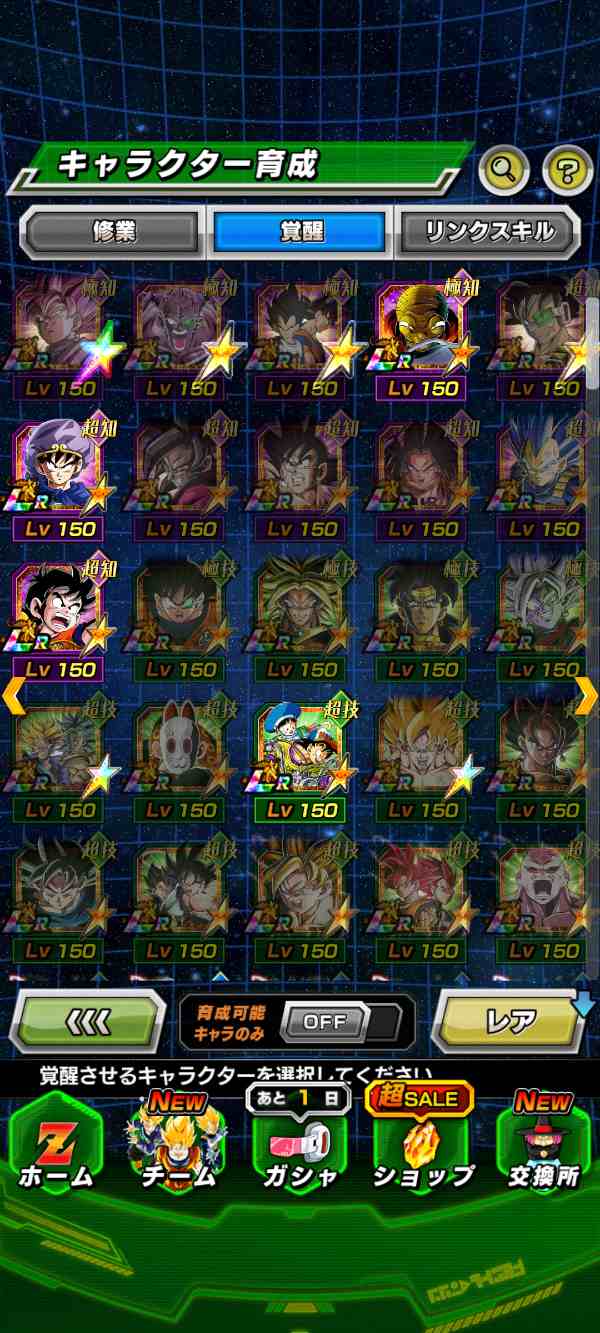Viewport: 600px width, 1333px height.
Task: Open the magnifying glass search icon
Action: coord(504,171)
